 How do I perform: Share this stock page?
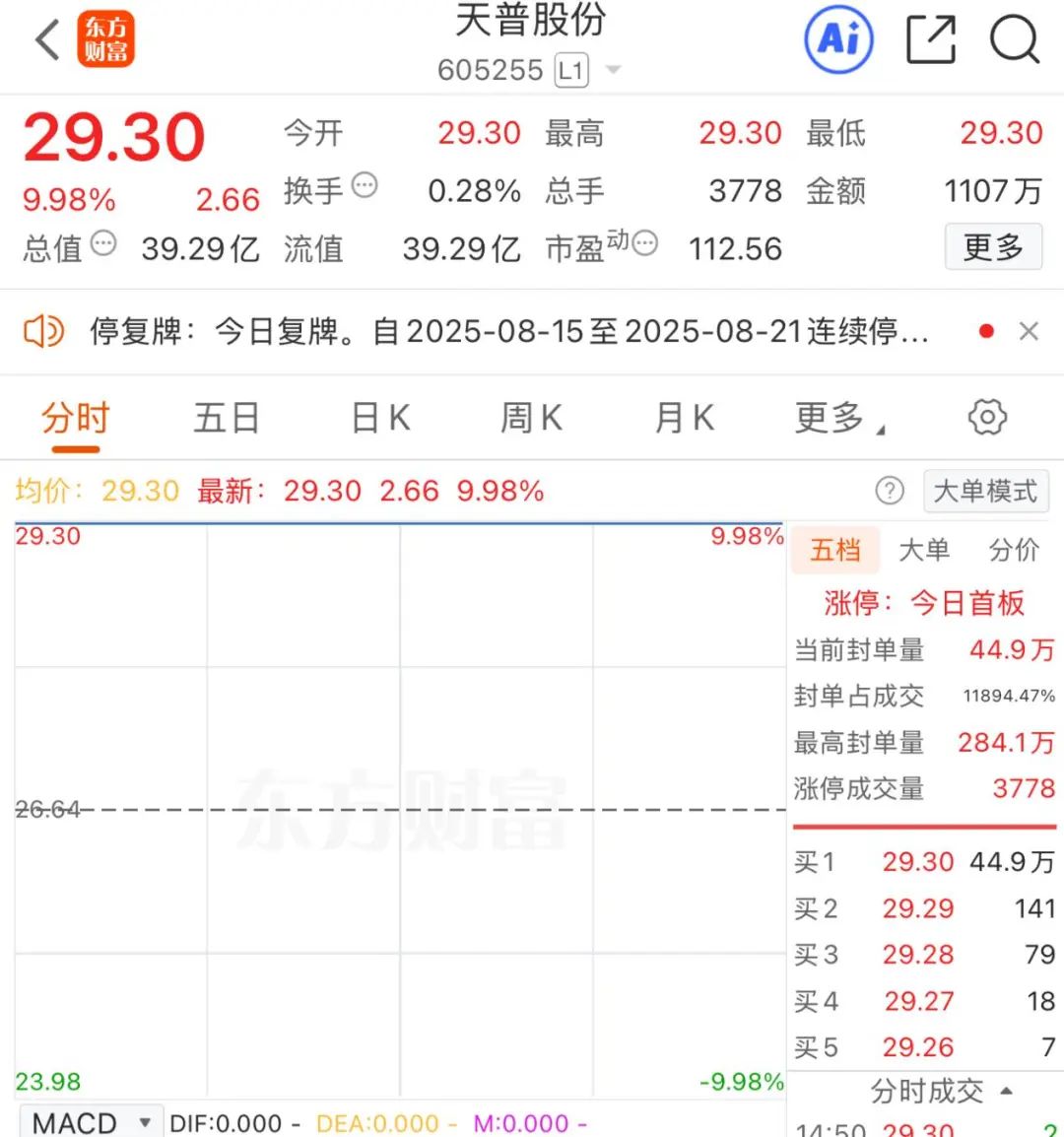pyautogui.click(x=930, y=40)
